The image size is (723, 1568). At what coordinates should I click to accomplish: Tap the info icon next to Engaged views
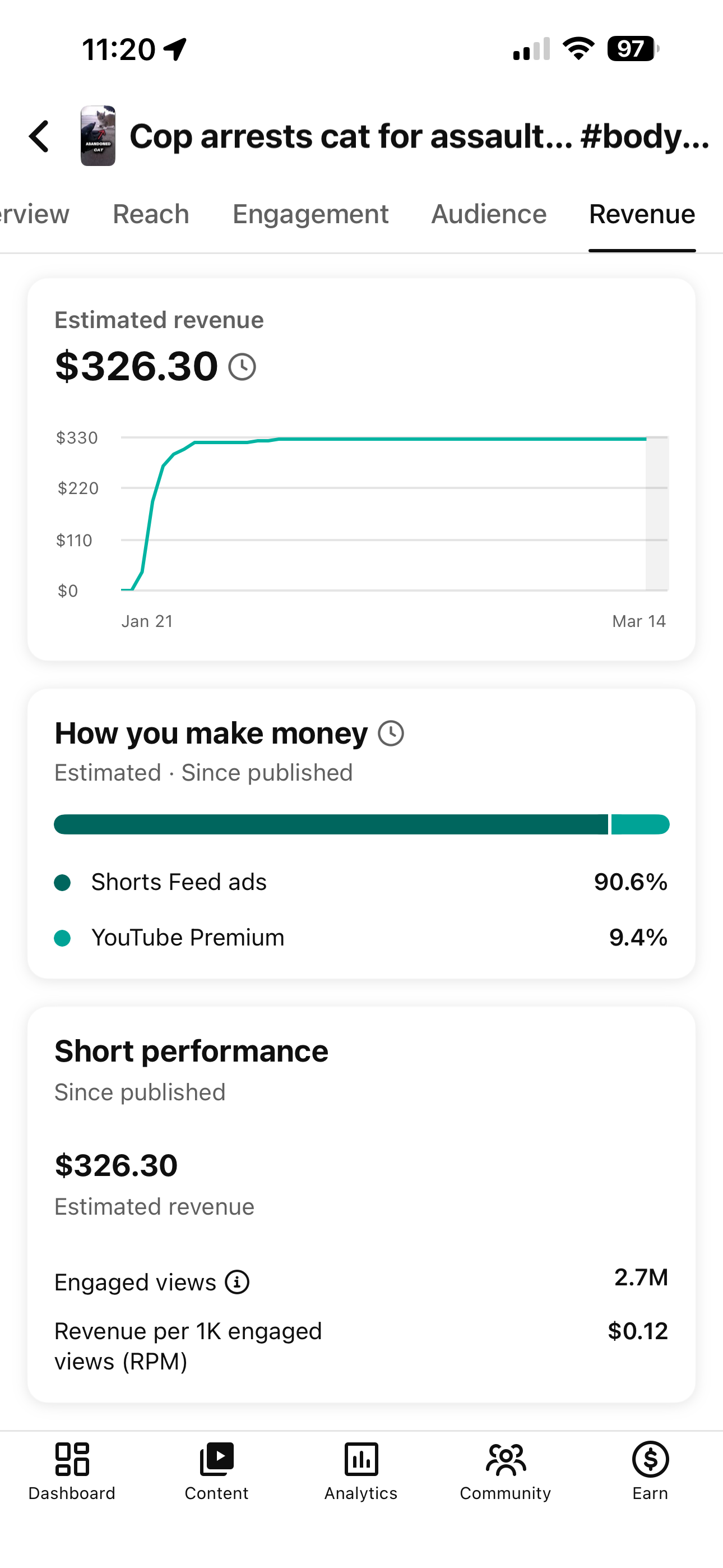[x=237, y=1282]
